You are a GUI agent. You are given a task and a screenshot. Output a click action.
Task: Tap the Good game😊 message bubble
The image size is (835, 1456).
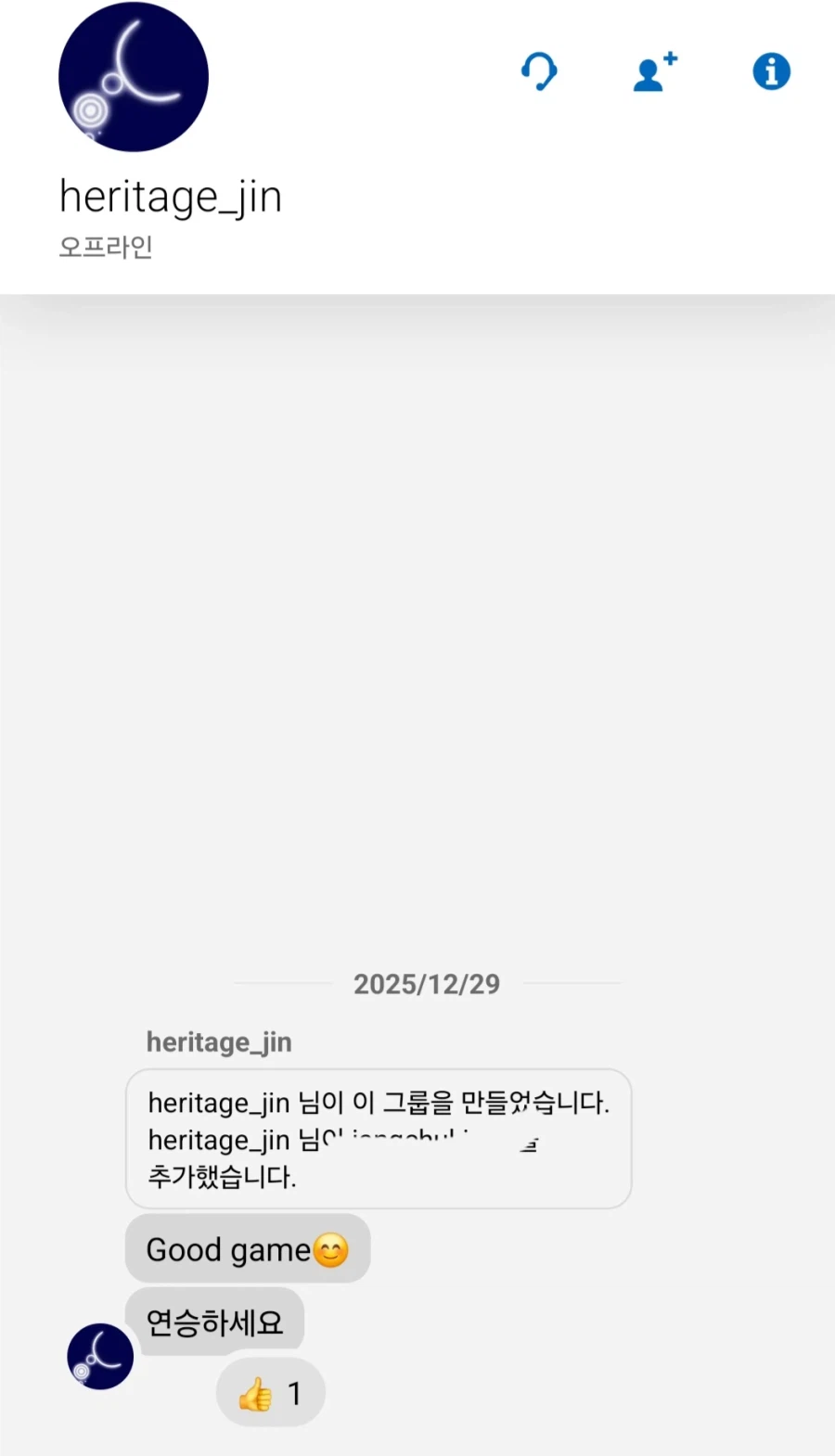(247, 1249)
